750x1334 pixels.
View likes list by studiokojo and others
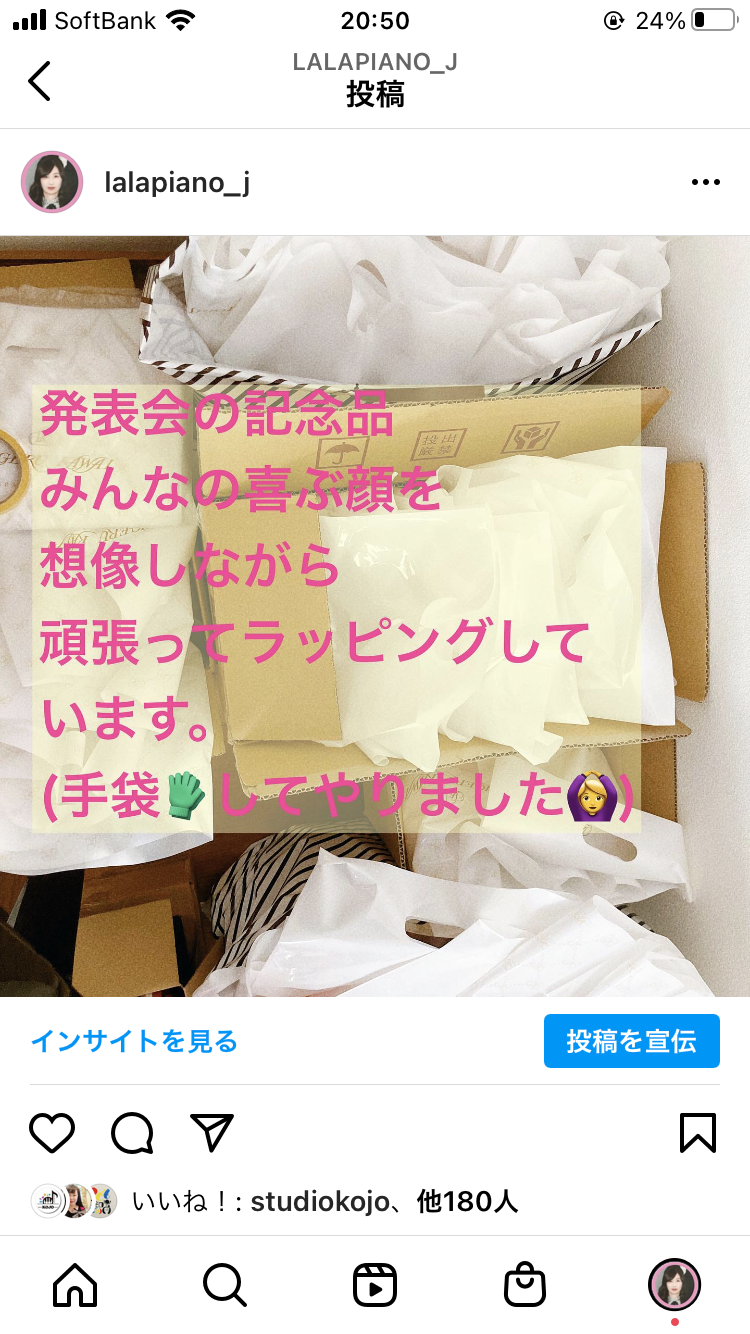click(325, 1201)
